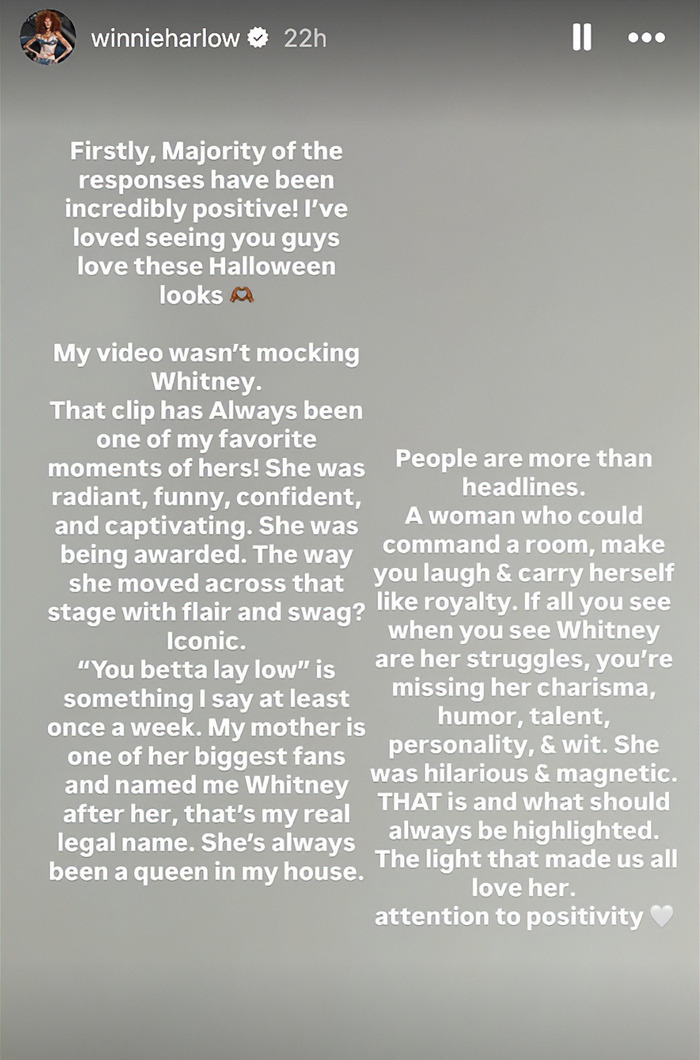Open the winnieharlow username link
700x1060 pixels.
[x=165, y=38]
